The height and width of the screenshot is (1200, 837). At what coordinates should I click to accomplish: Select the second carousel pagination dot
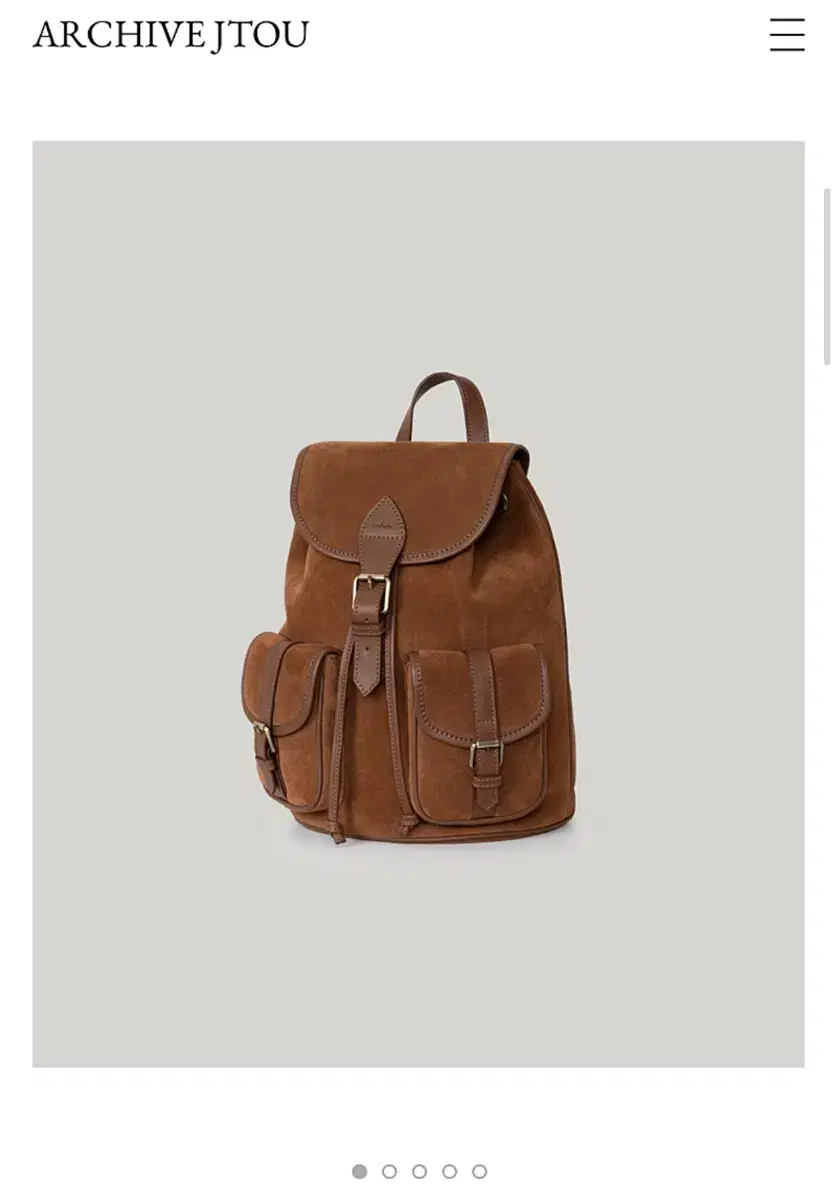(x=389, y=1171)
